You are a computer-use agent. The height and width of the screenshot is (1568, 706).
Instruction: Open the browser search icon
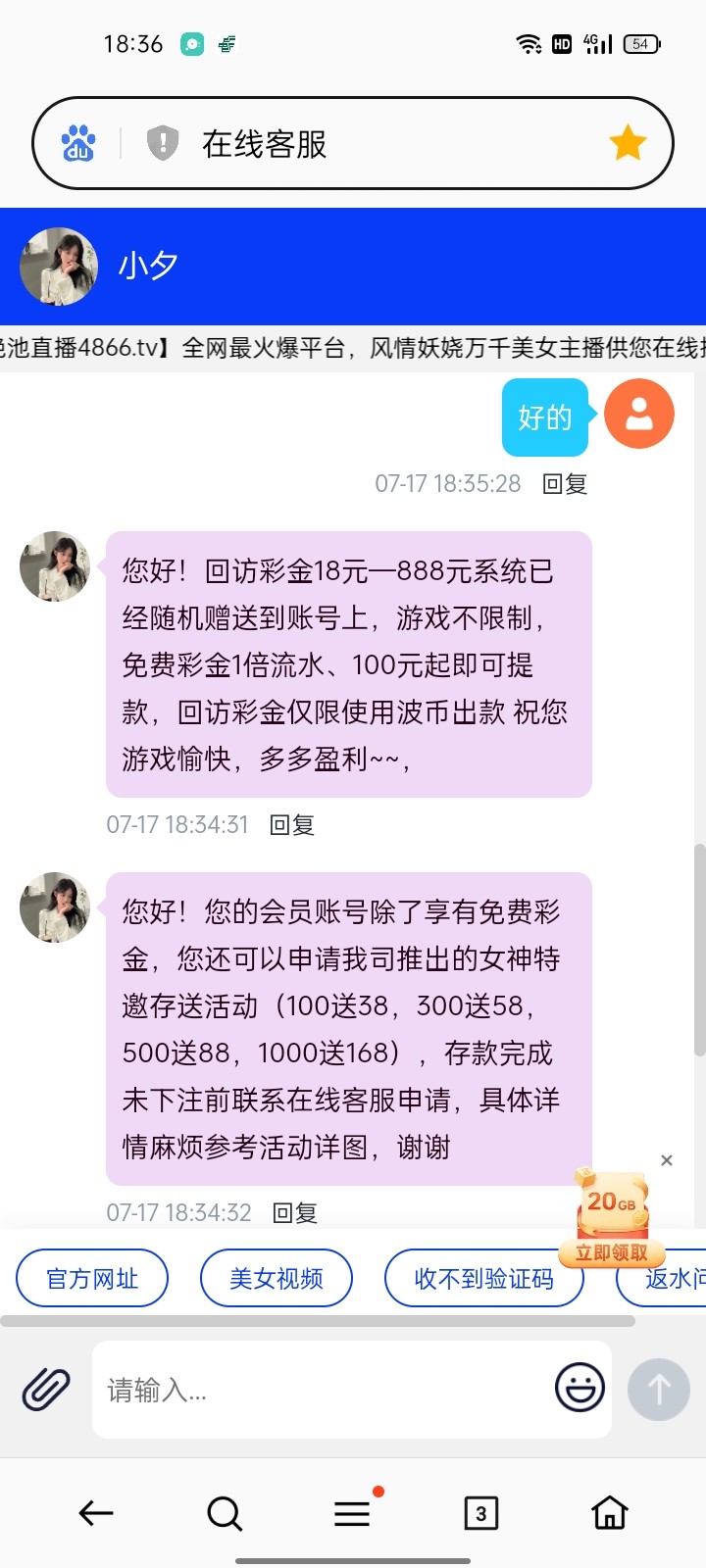pos(225,1513)
